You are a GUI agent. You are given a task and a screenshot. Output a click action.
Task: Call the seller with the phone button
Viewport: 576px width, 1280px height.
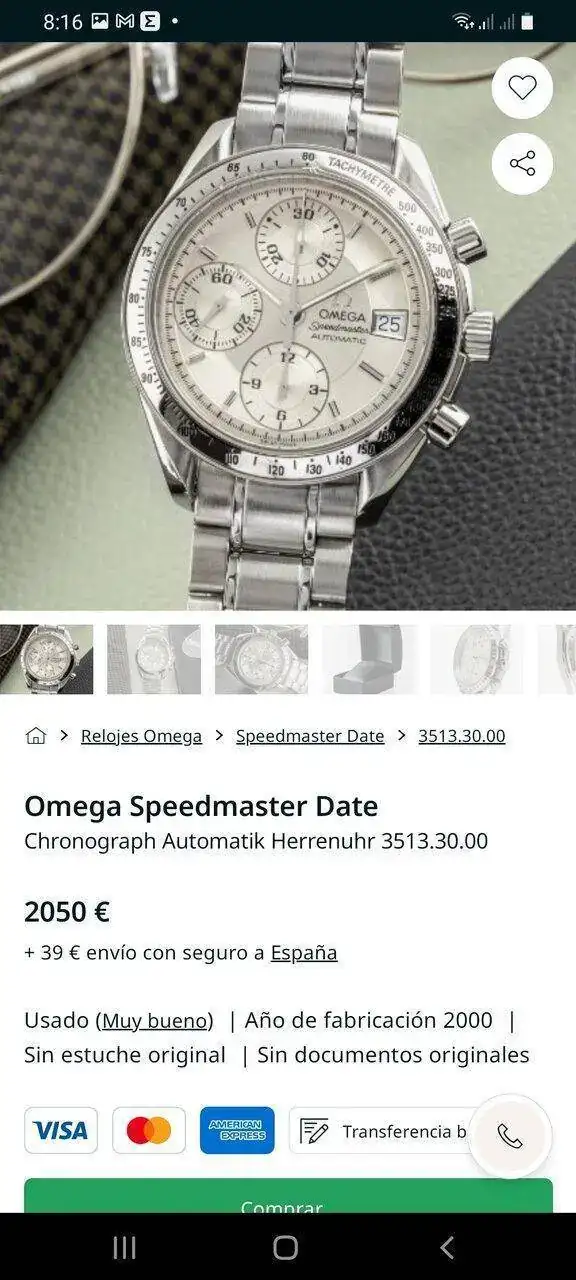click(x=510, y=1136)
